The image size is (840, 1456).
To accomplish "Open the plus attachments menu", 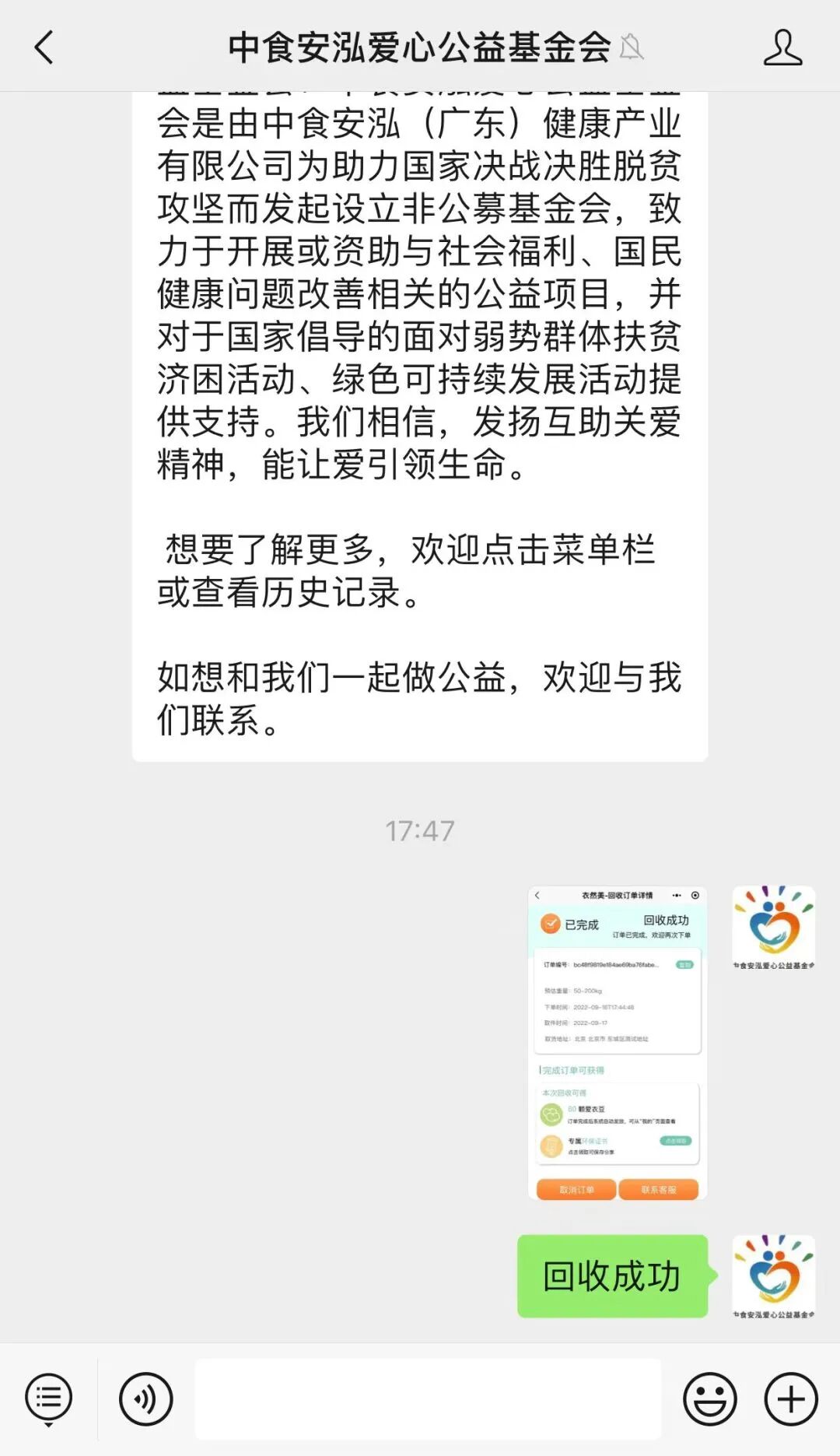I will (791, 1398).
